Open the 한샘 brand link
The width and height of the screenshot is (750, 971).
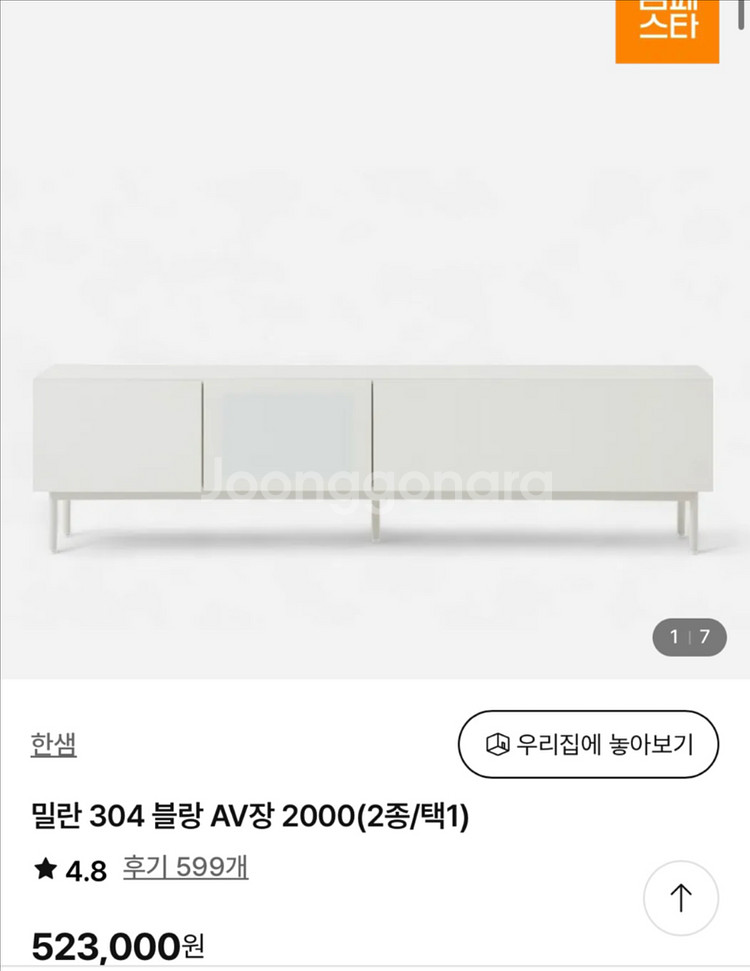pos(54,744)
